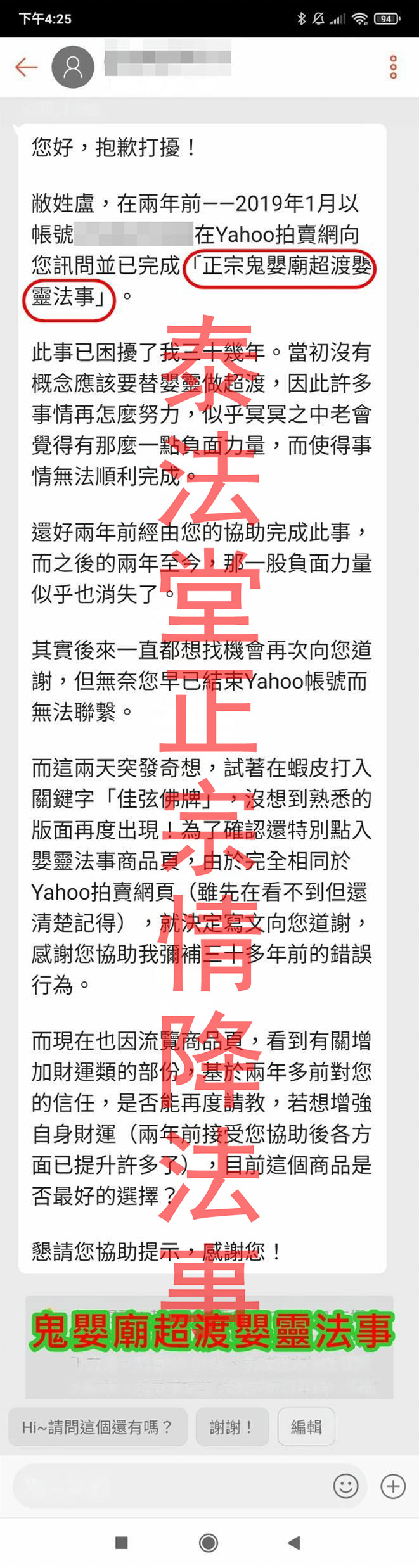Viewport: 419px width, 1568px height.
Task: Open the emoji sticker picker
Action: [345, 1485]
